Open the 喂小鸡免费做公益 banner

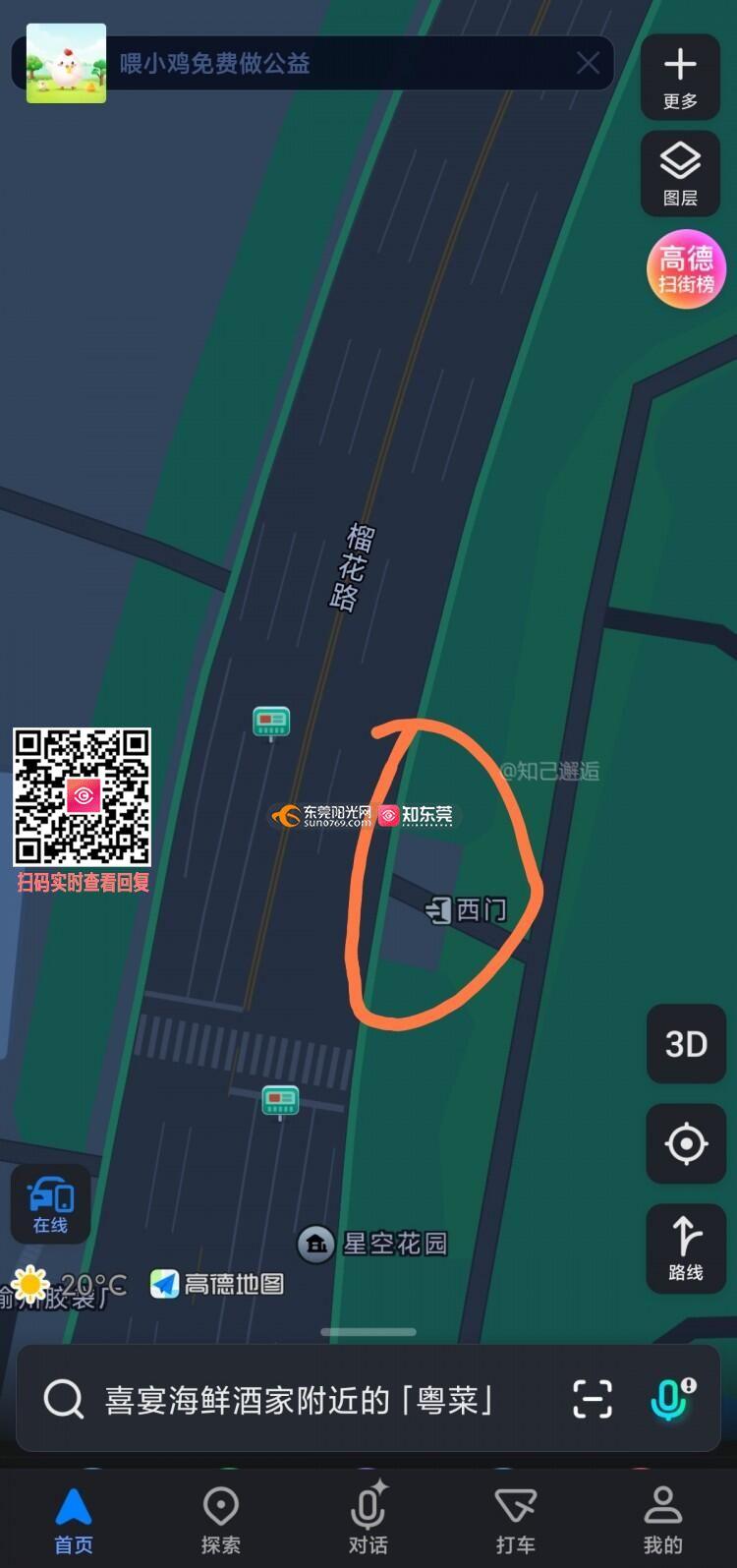click(295, 64)
